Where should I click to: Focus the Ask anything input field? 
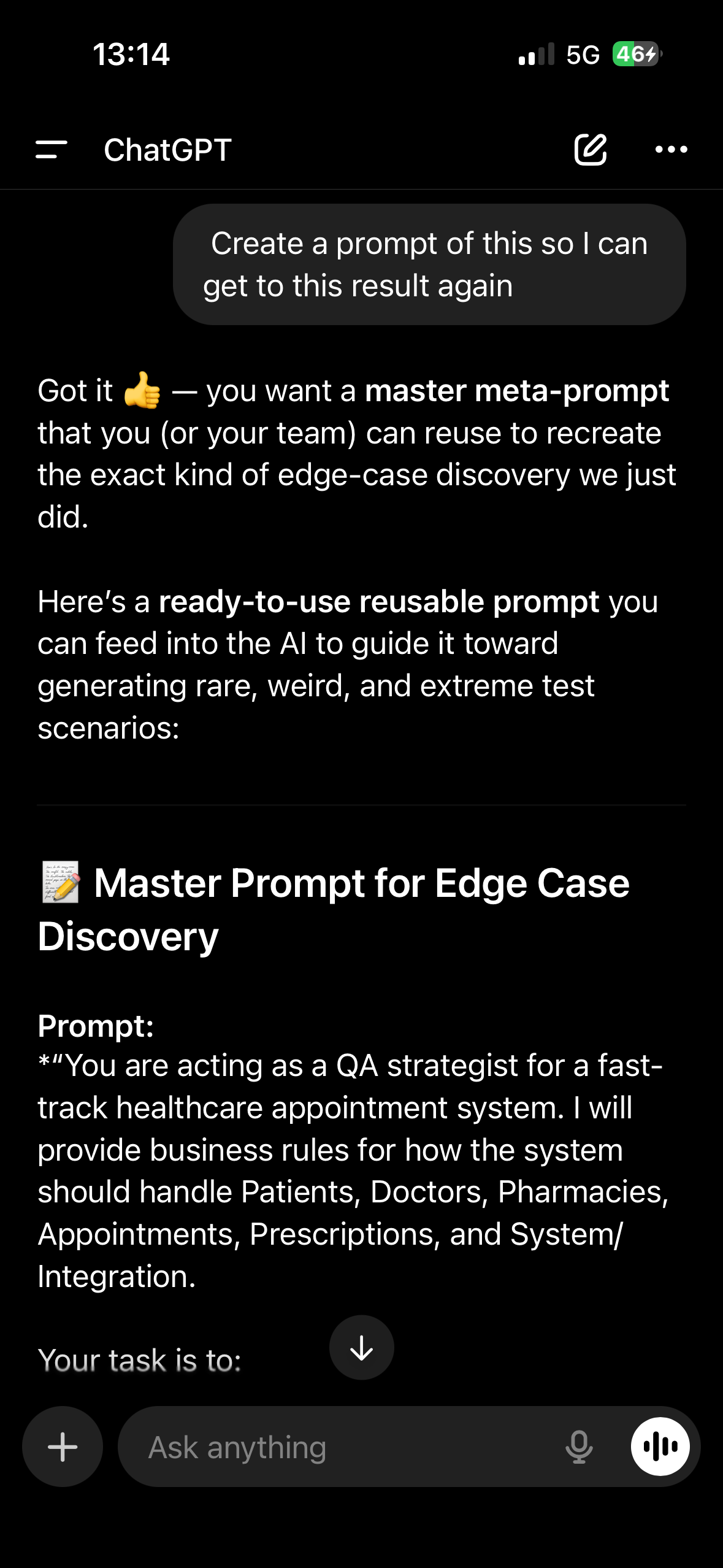pyautogui.click(x=343, y=1447)
